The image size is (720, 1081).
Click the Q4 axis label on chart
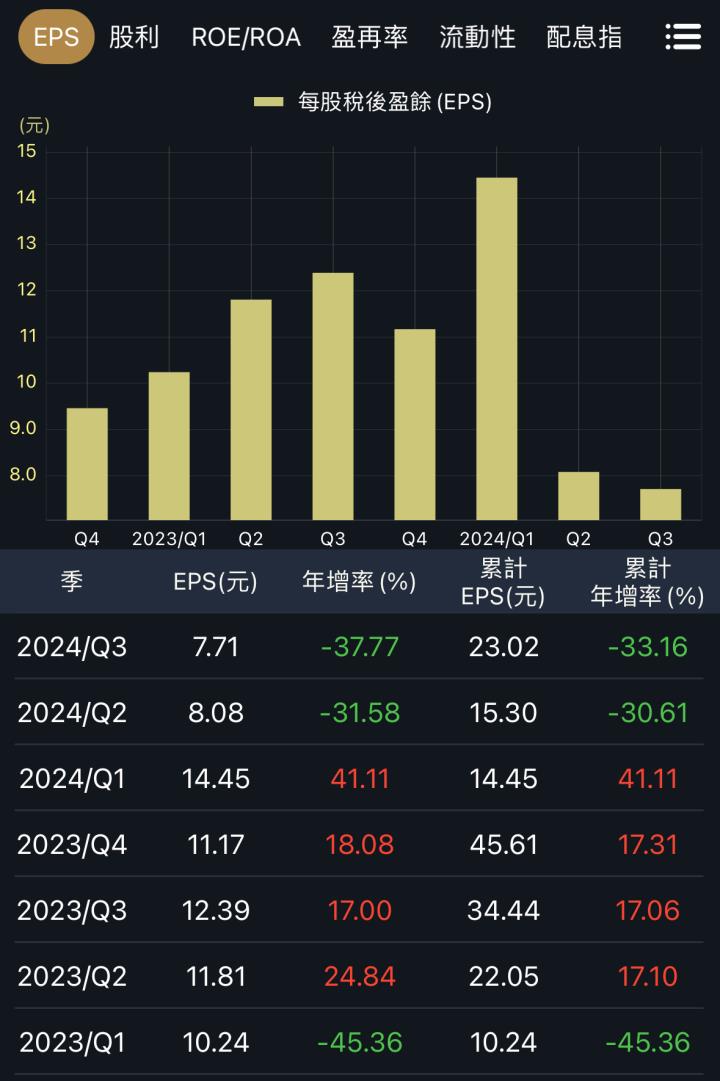coord(85,538)
